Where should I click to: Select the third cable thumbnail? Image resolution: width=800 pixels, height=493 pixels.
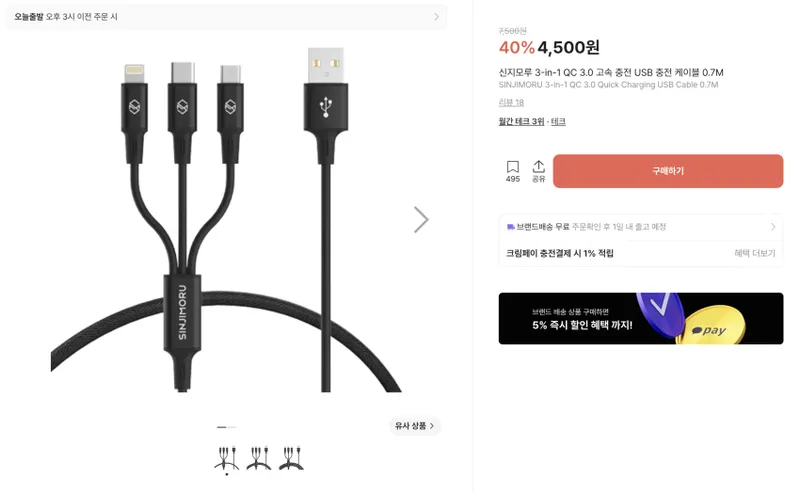click(291, 458)
